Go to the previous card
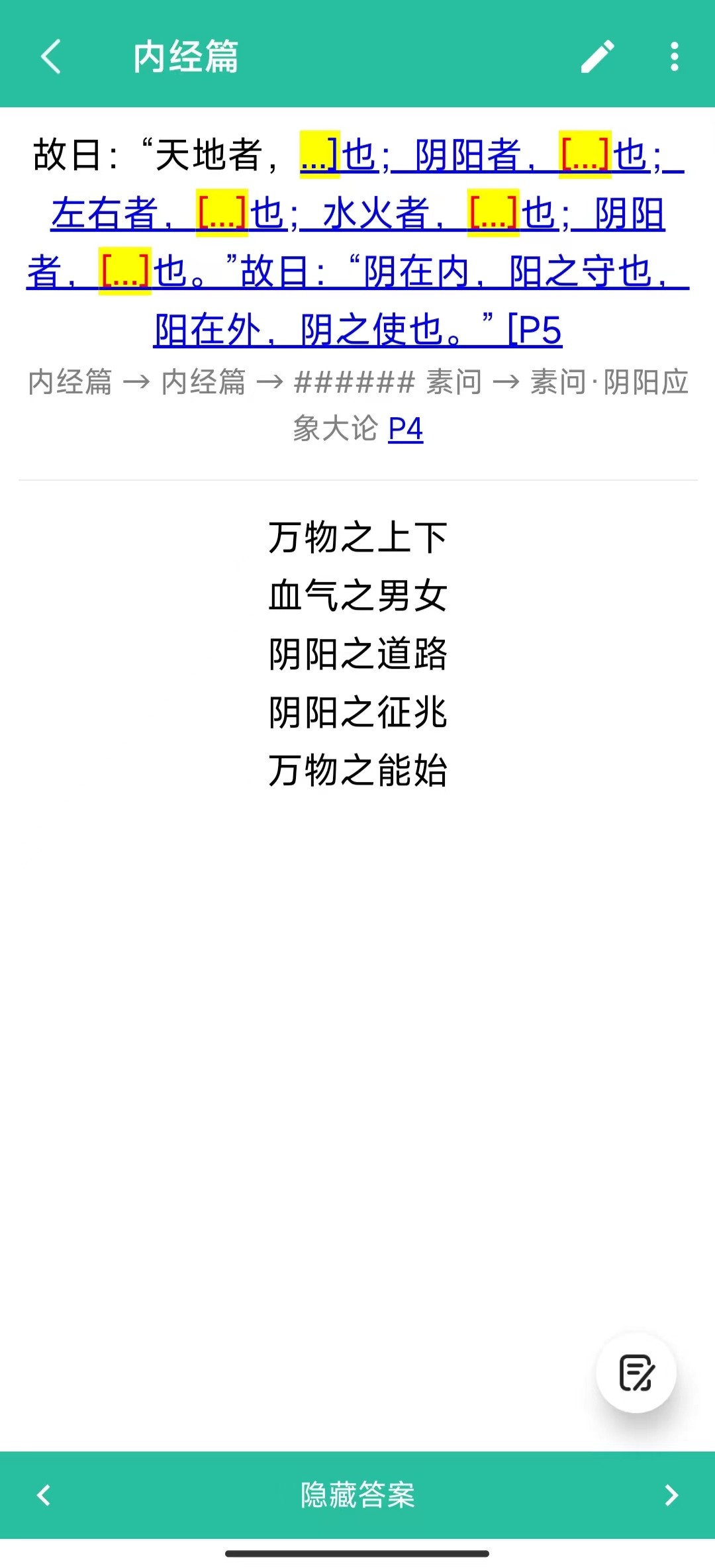 point(44,1494)
